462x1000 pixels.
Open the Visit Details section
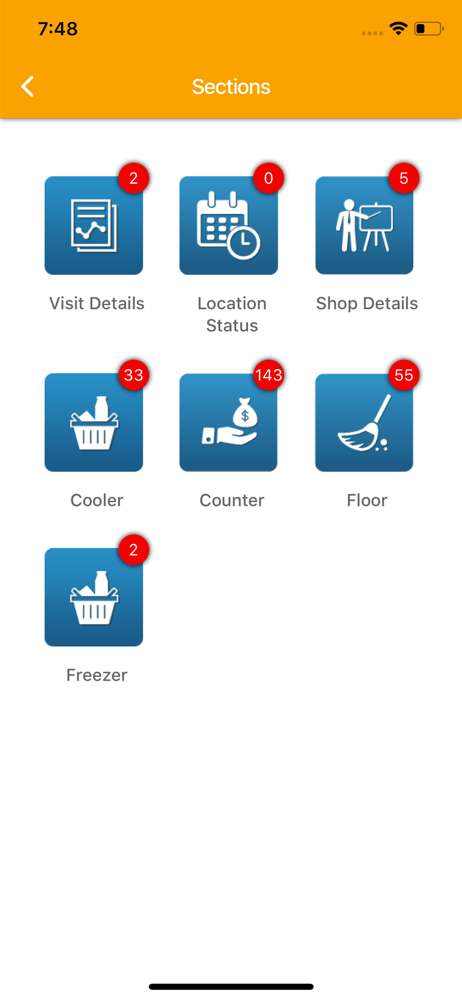coord(94,226)
